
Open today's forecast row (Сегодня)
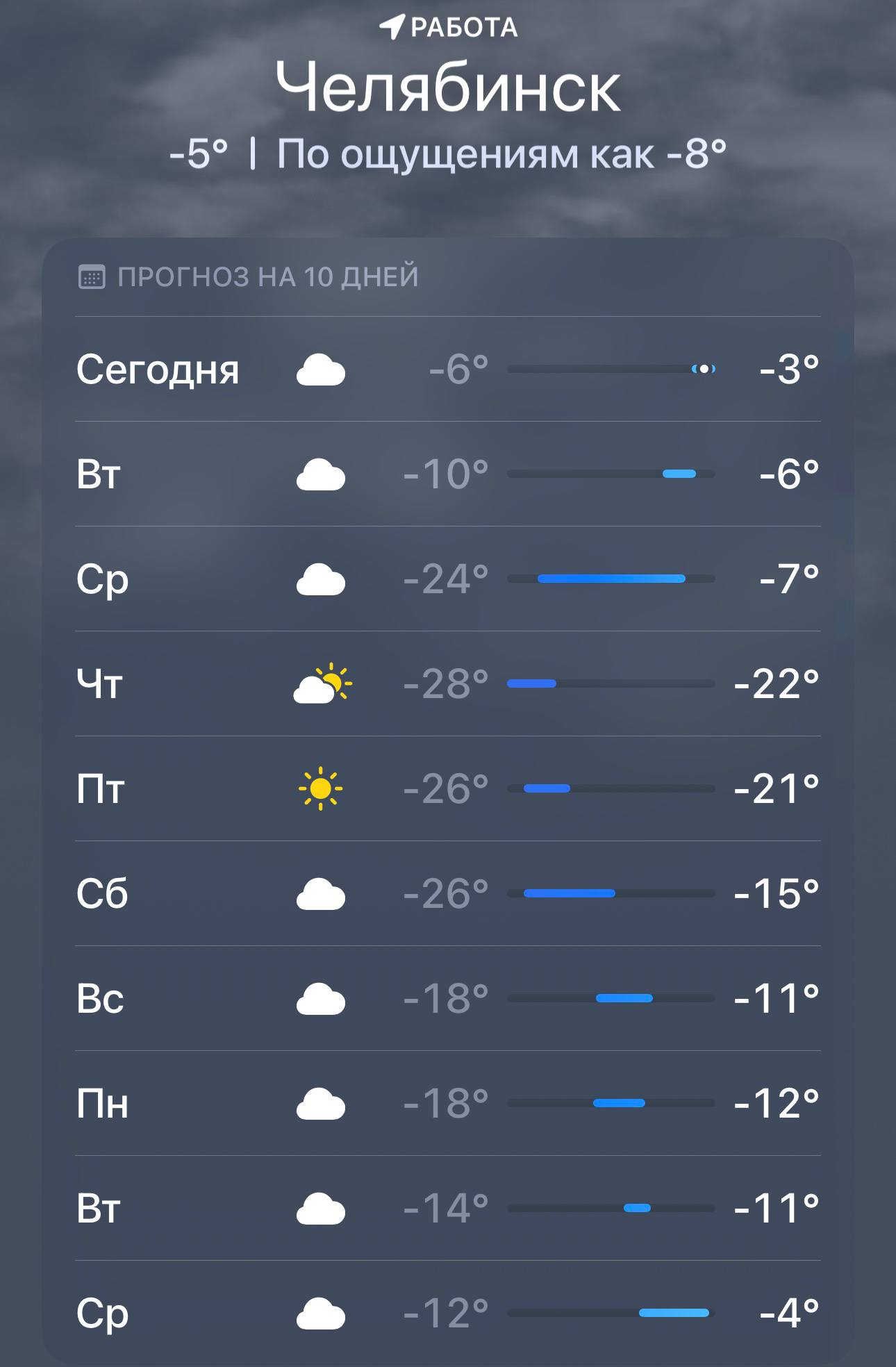tap(447, 369)
